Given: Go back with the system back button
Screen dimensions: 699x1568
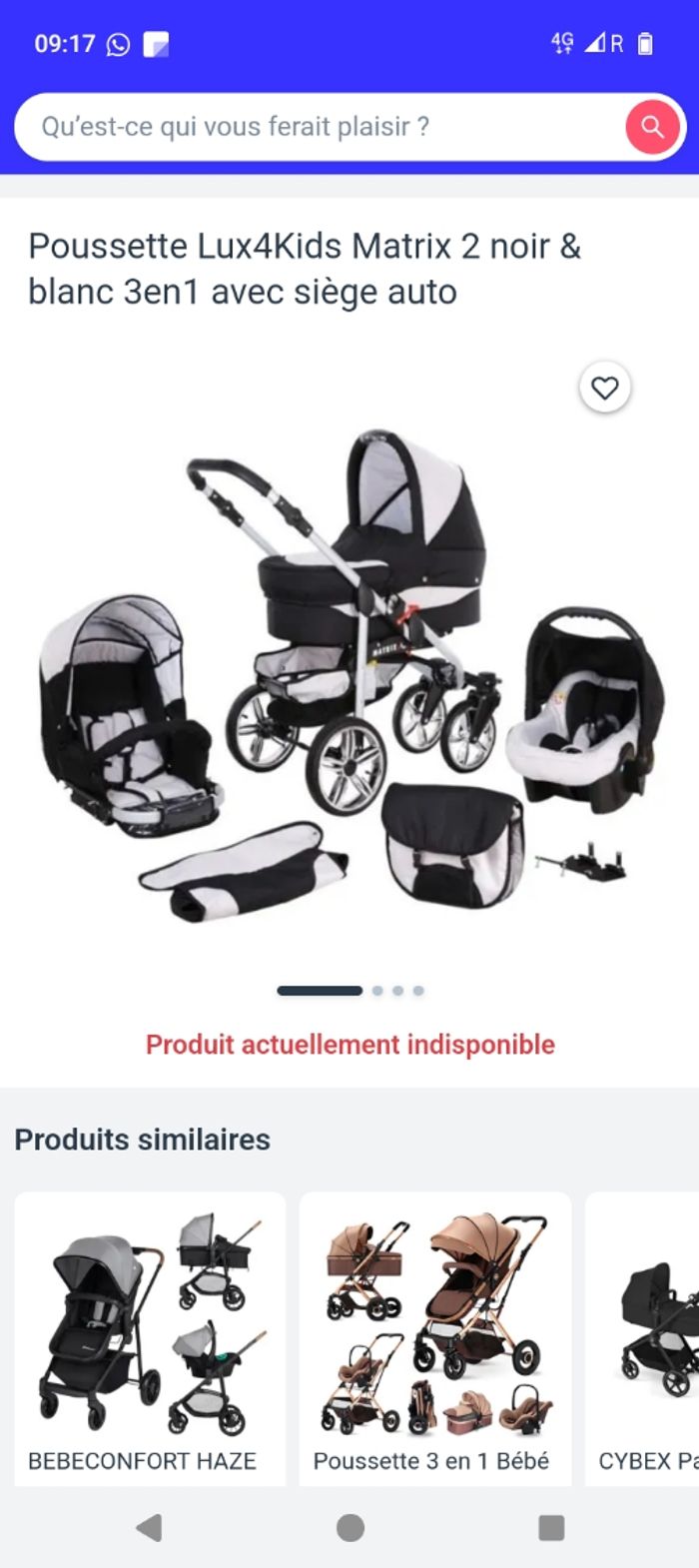Looking at the screenshot, I should point(149,1527).
